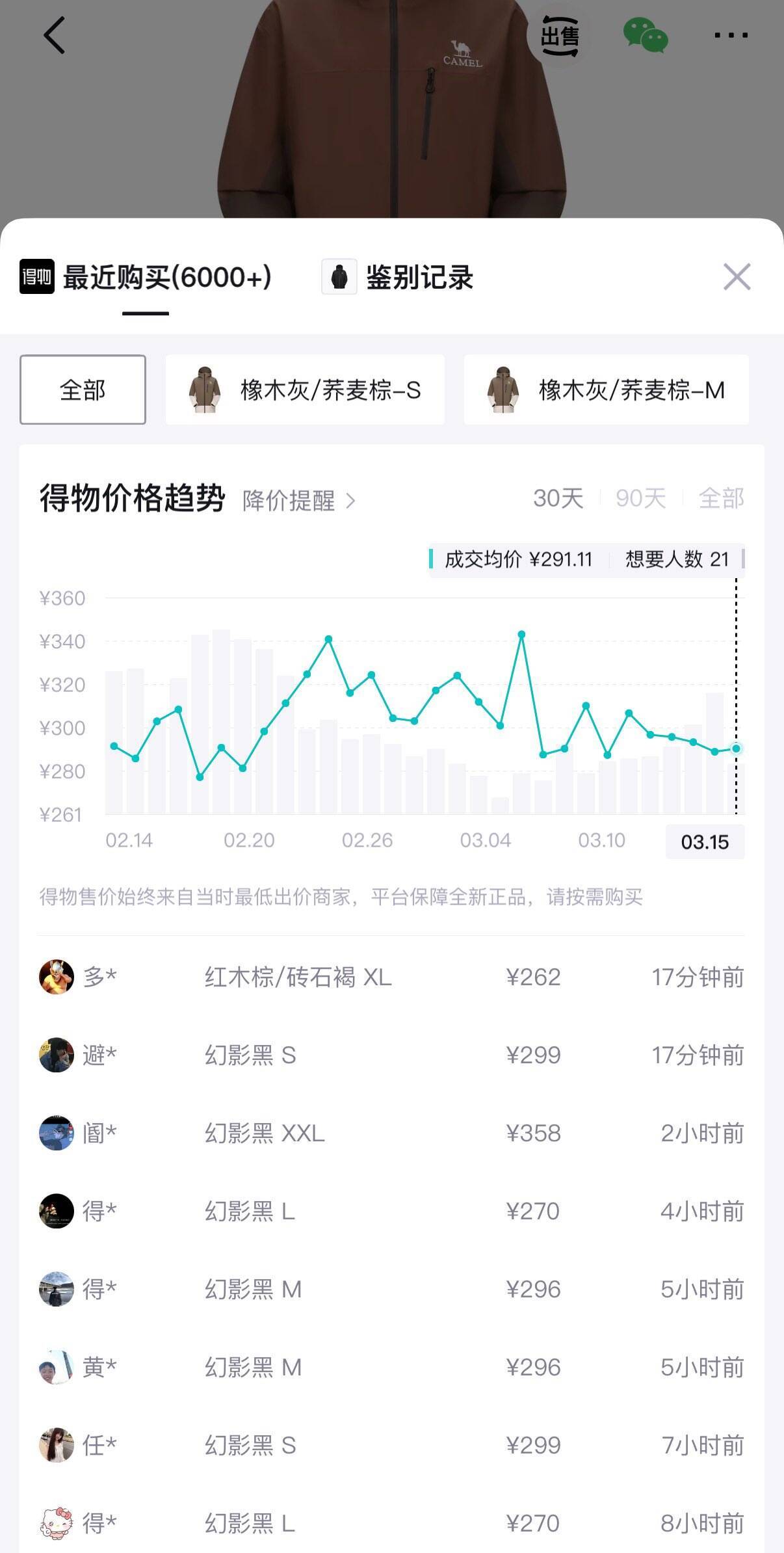Switch to the 鉴别记录 tab
784x1553 pixels.
click(x=421, y=276)
